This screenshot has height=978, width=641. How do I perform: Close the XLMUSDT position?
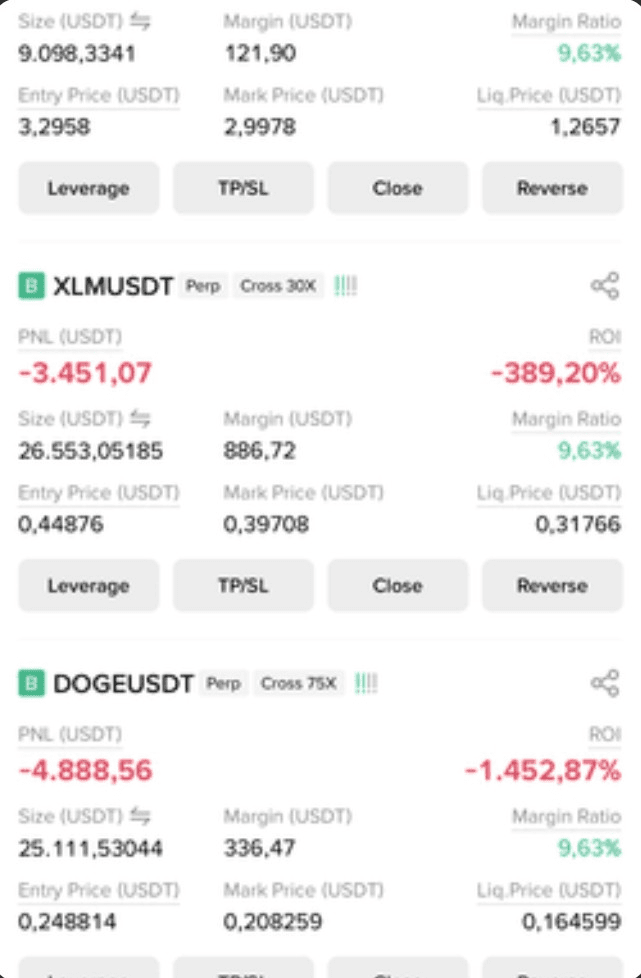(397, 586)
